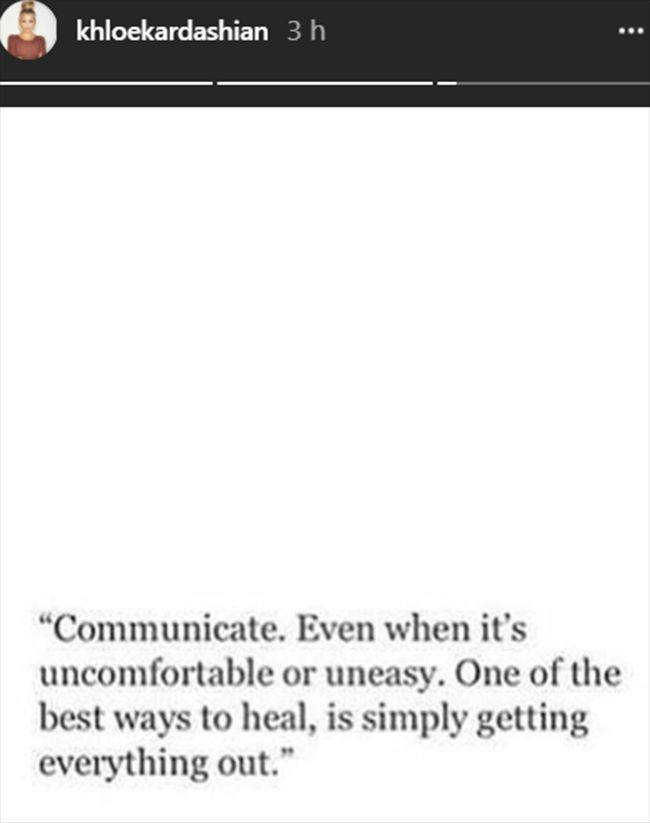Open the story overflow menu
The width and height of the screenshot is (650, 823).
click(x=628, y=30)
